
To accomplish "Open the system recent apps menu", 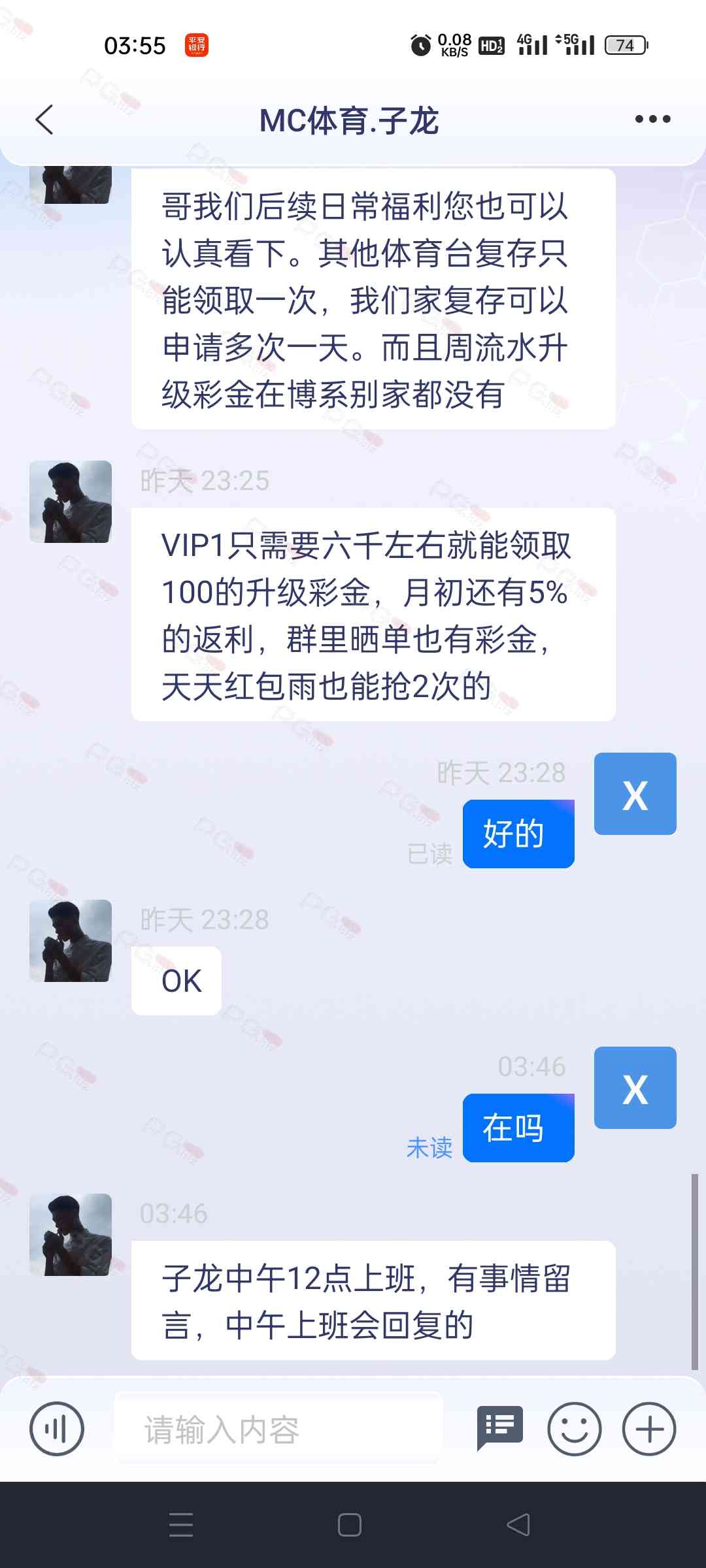I will [181, 1525].
